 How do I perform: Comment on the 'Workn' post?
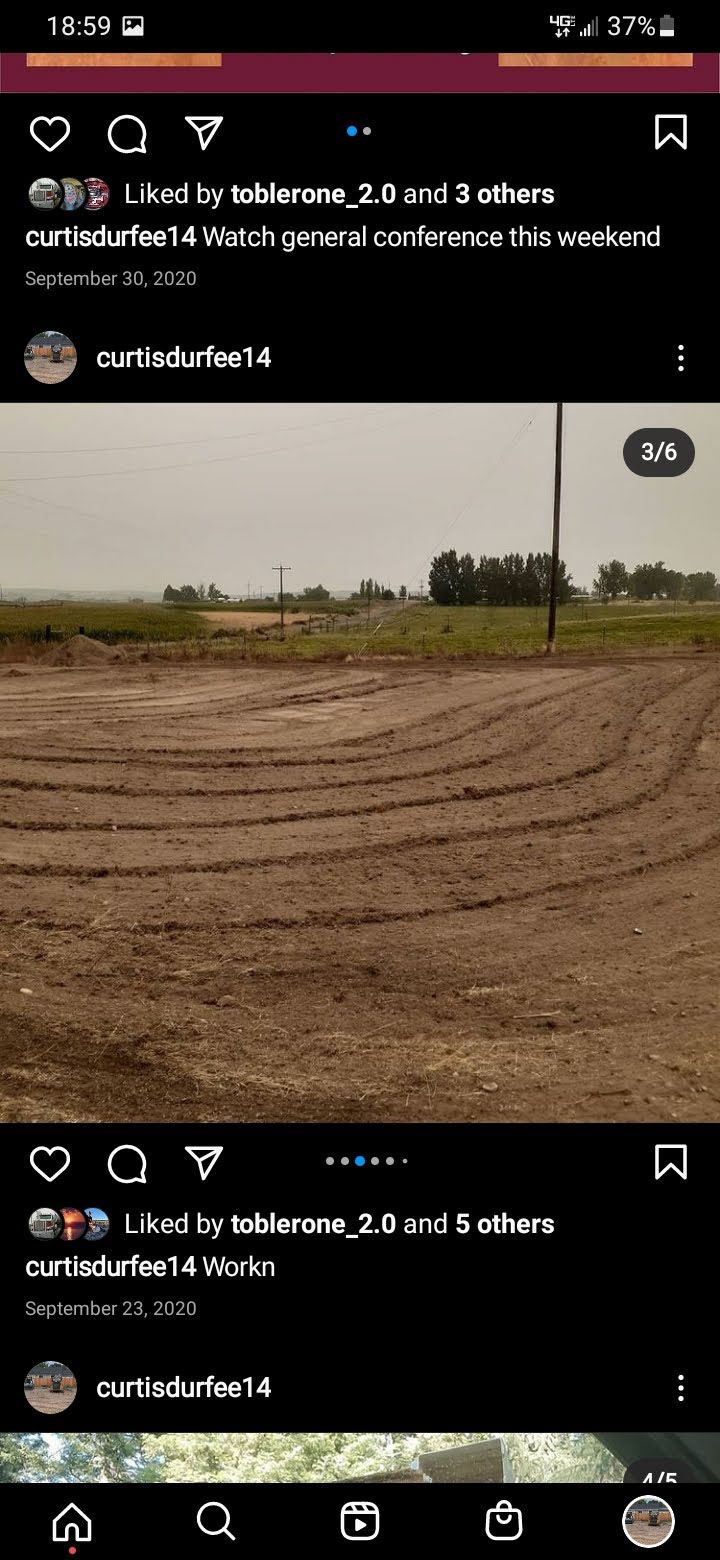pos(127,1163)
